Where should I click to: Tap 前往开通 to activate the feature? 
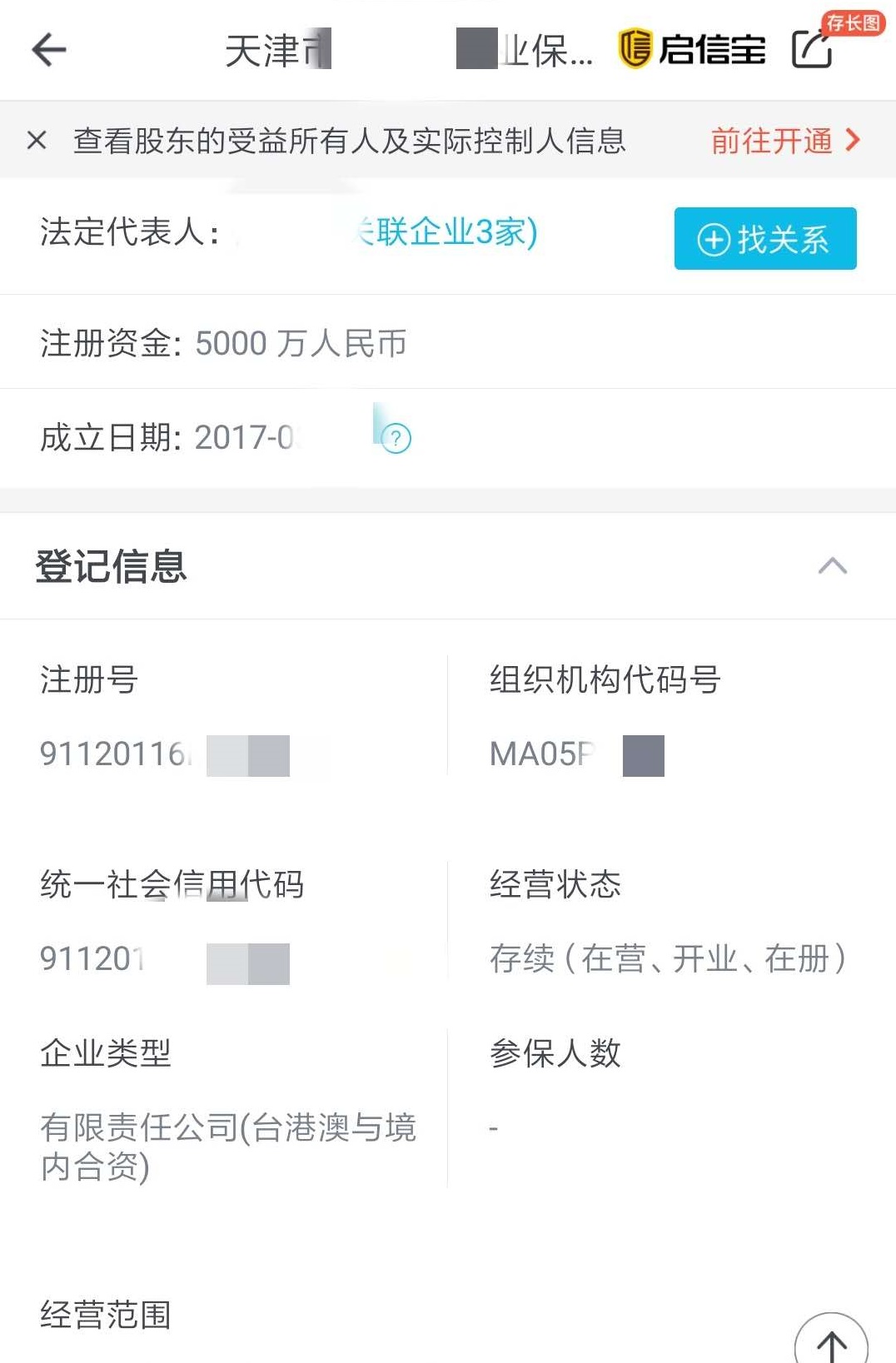coord(784,140)
